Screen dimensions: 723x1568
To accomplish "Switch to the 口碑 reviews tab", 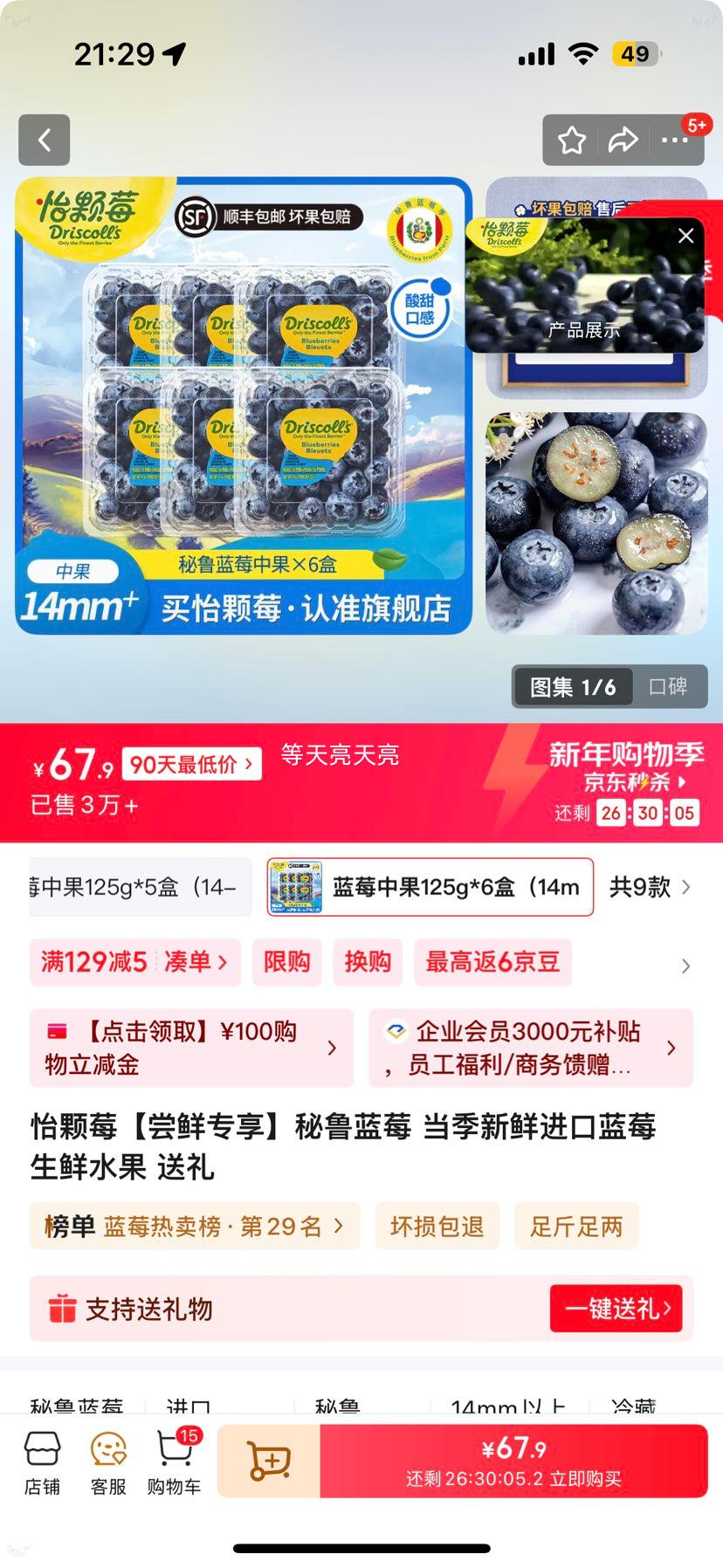I will point(668,687).
